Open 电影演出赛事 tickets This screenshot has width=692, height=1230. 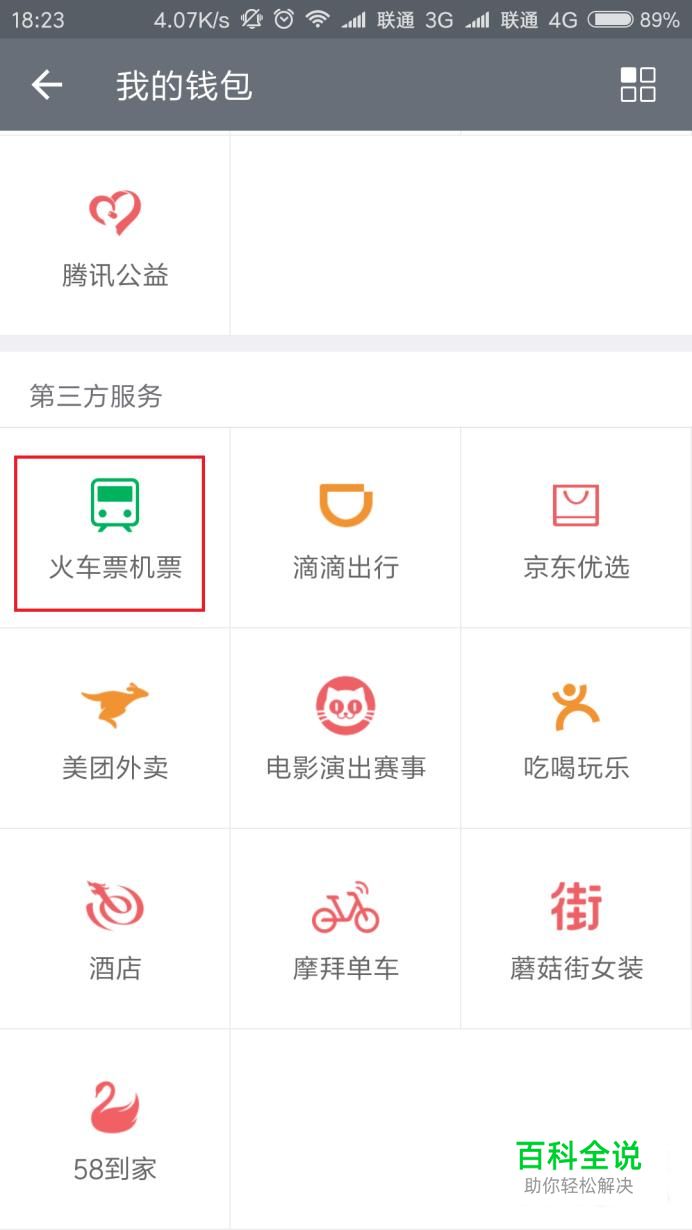pos(345,728)
